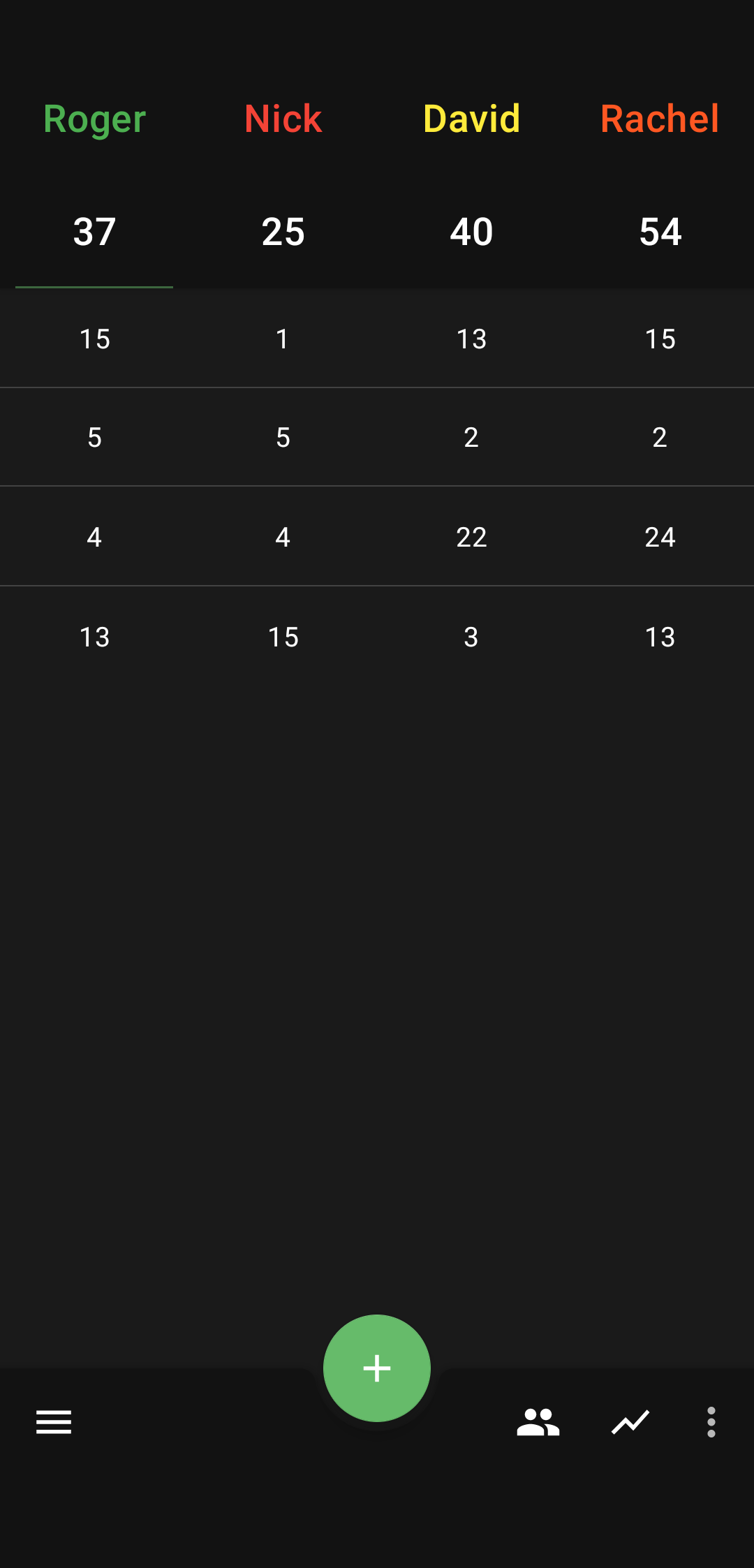
Task: Select player David
Action: pos(471,119)
